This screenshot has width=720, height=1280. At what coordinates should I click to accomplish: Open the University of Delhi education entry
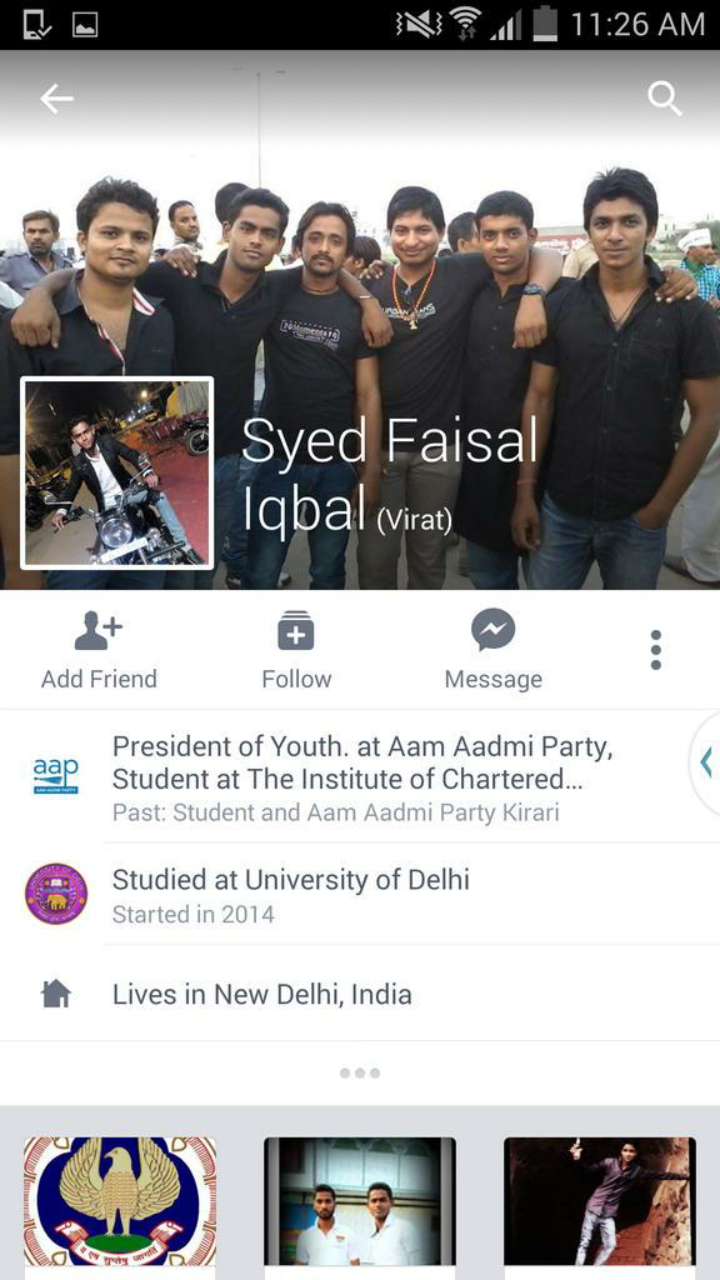click(x=360, y=894)
